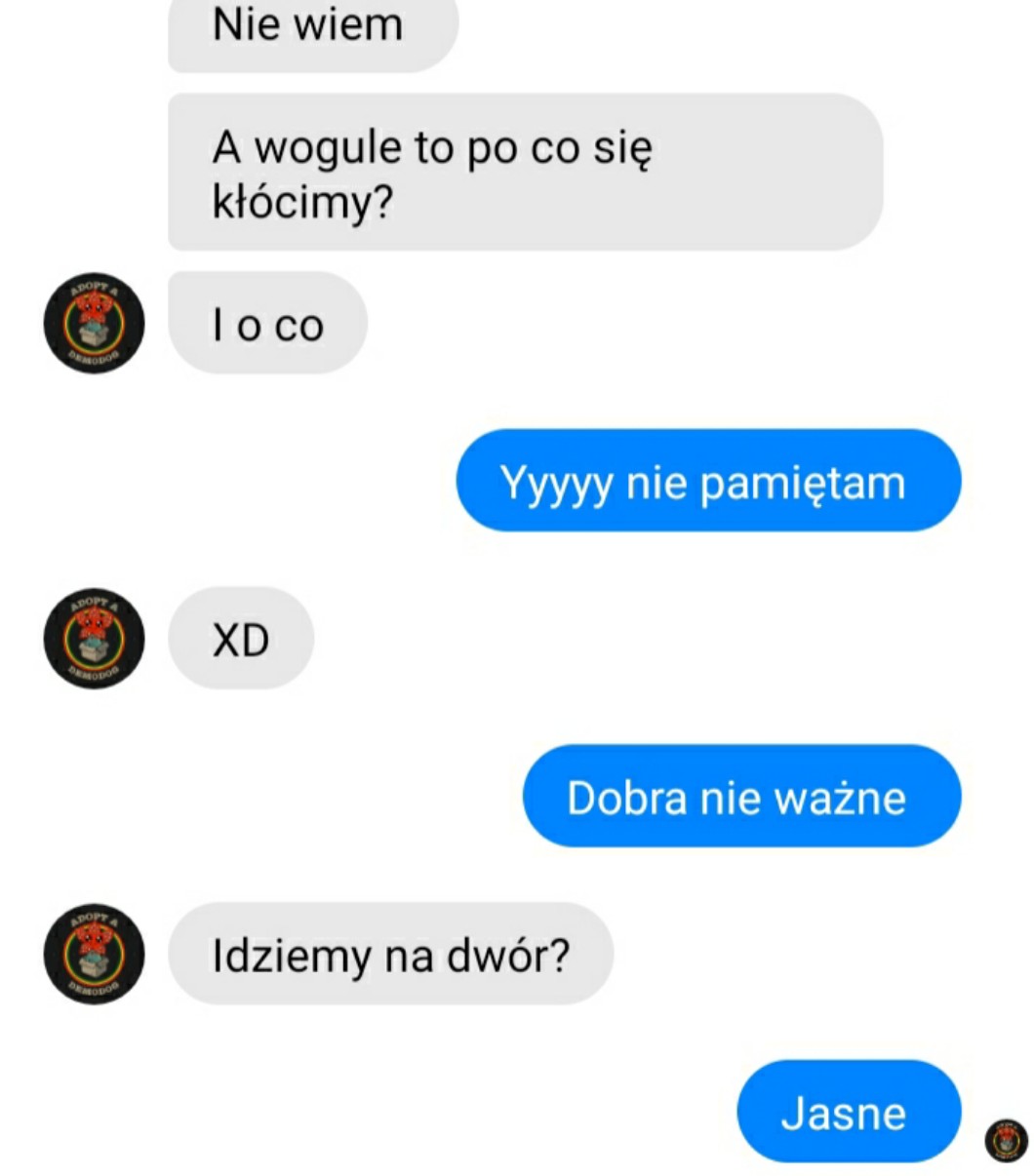The width and height of the screenshot is (1034, 1176).
Task: Tap the "Yyyyy nie pamiętam" message bubble
Action: tap(708, 481)
